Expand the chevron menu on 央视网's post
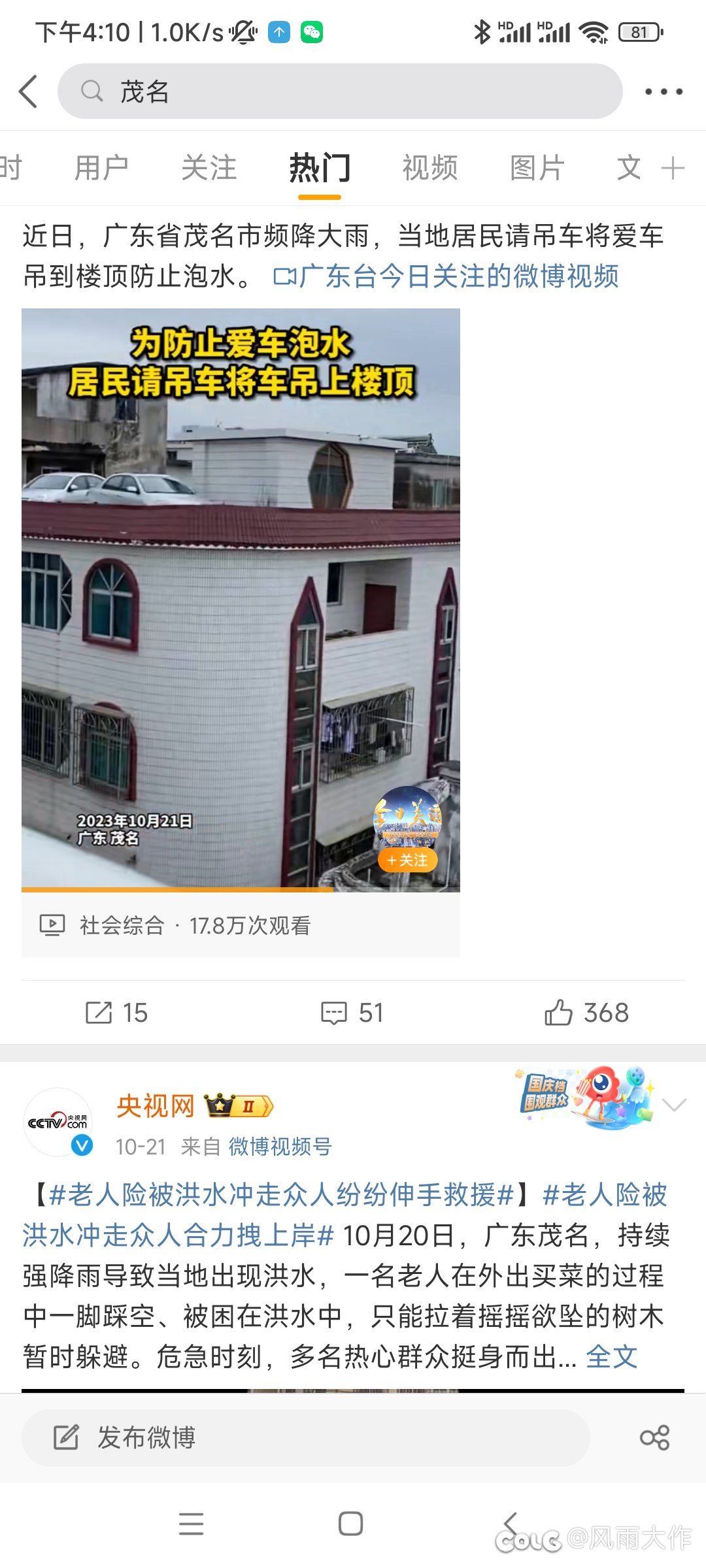This screenshot has width=706, height=1568. pos(674,1105)
